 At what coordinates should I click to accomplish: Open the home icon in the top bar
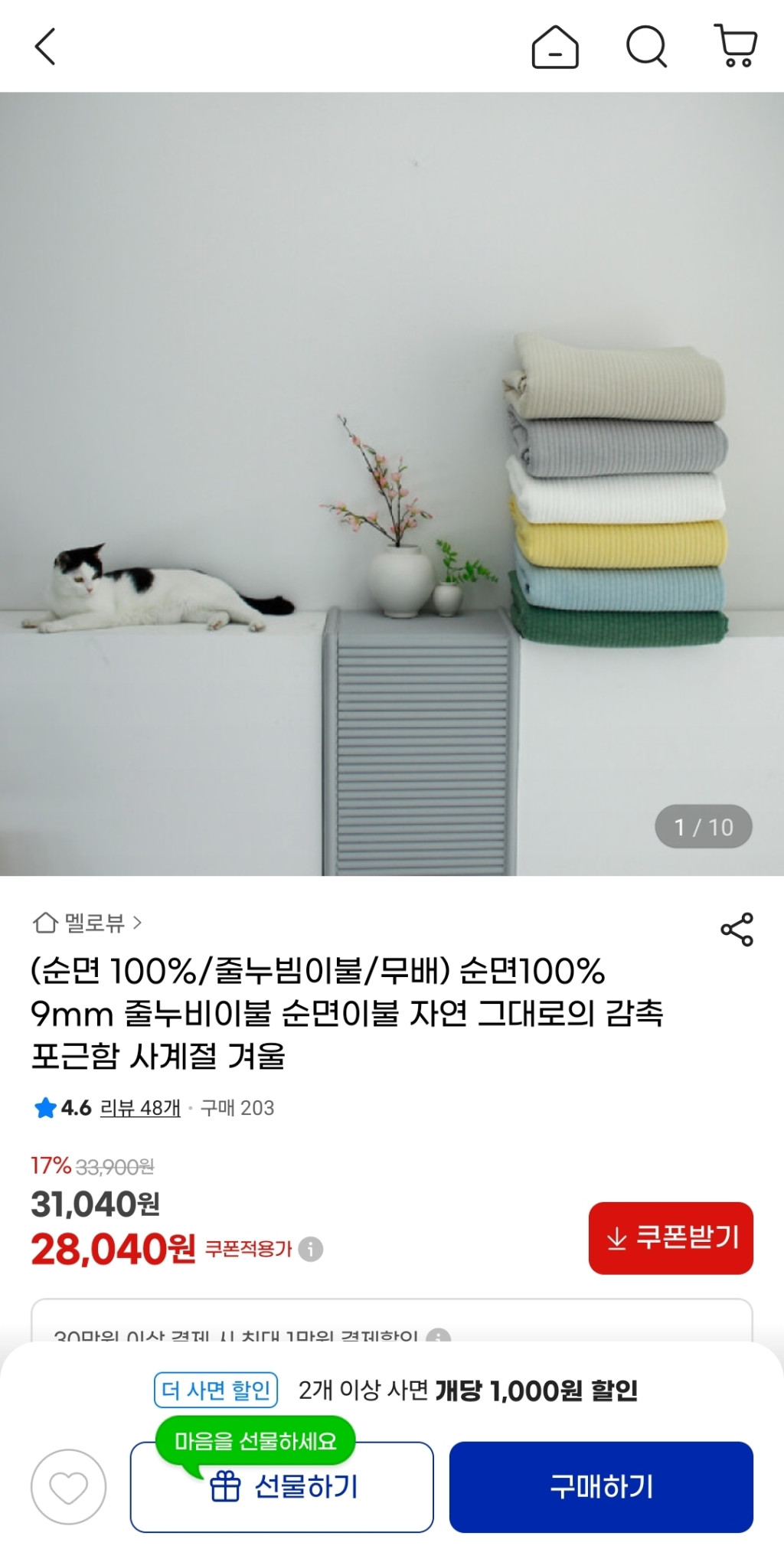[555, 47]
